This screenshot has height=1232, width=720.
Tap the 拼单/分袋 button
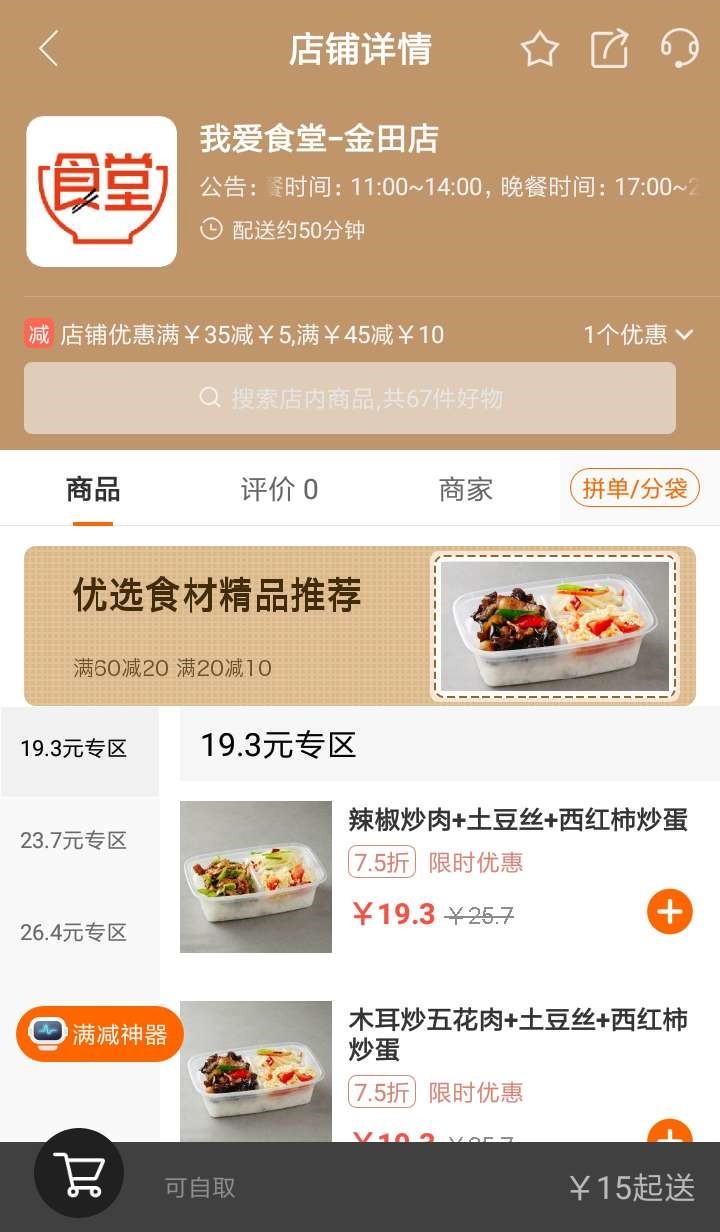click(x=634, y=487)
